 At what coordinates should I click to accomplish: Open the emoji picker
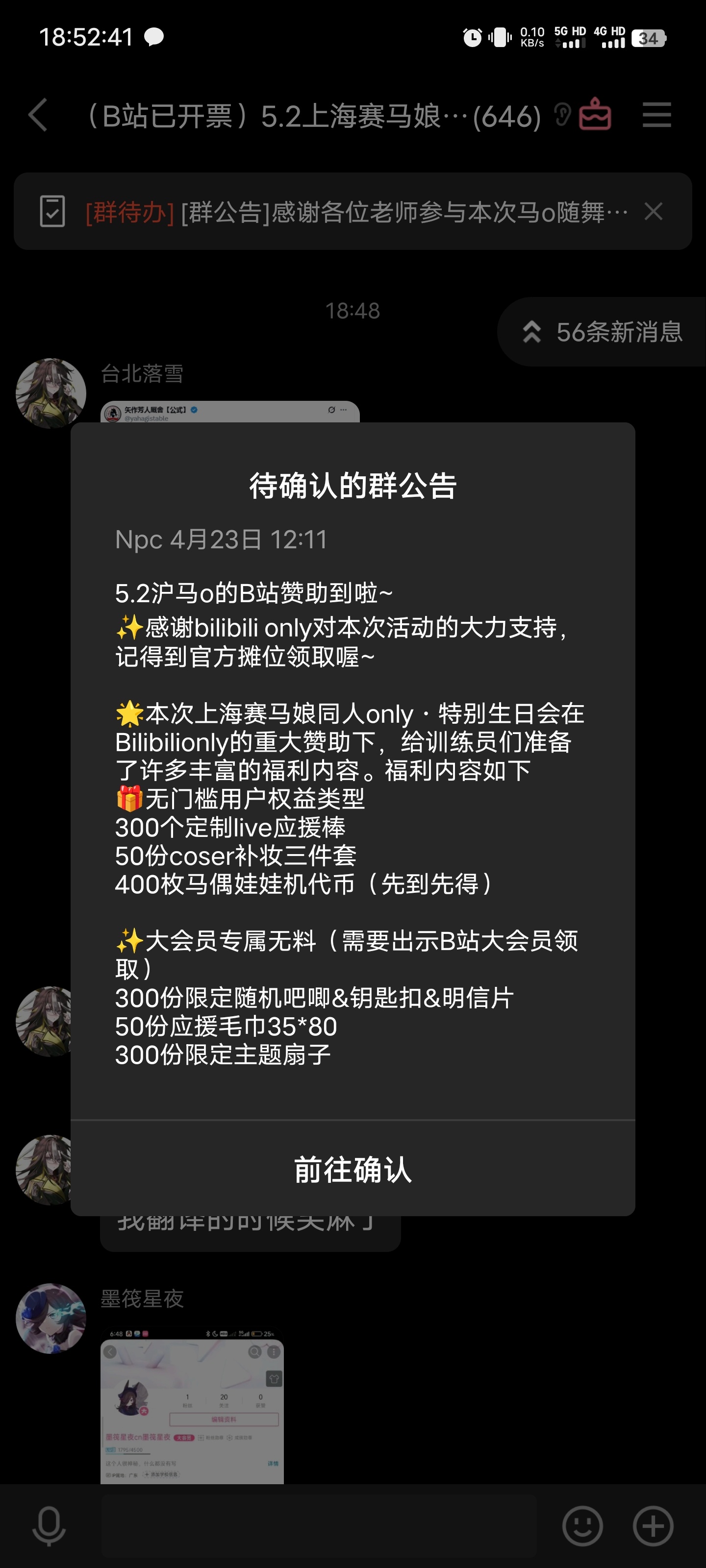click(x=582, y=1525)
